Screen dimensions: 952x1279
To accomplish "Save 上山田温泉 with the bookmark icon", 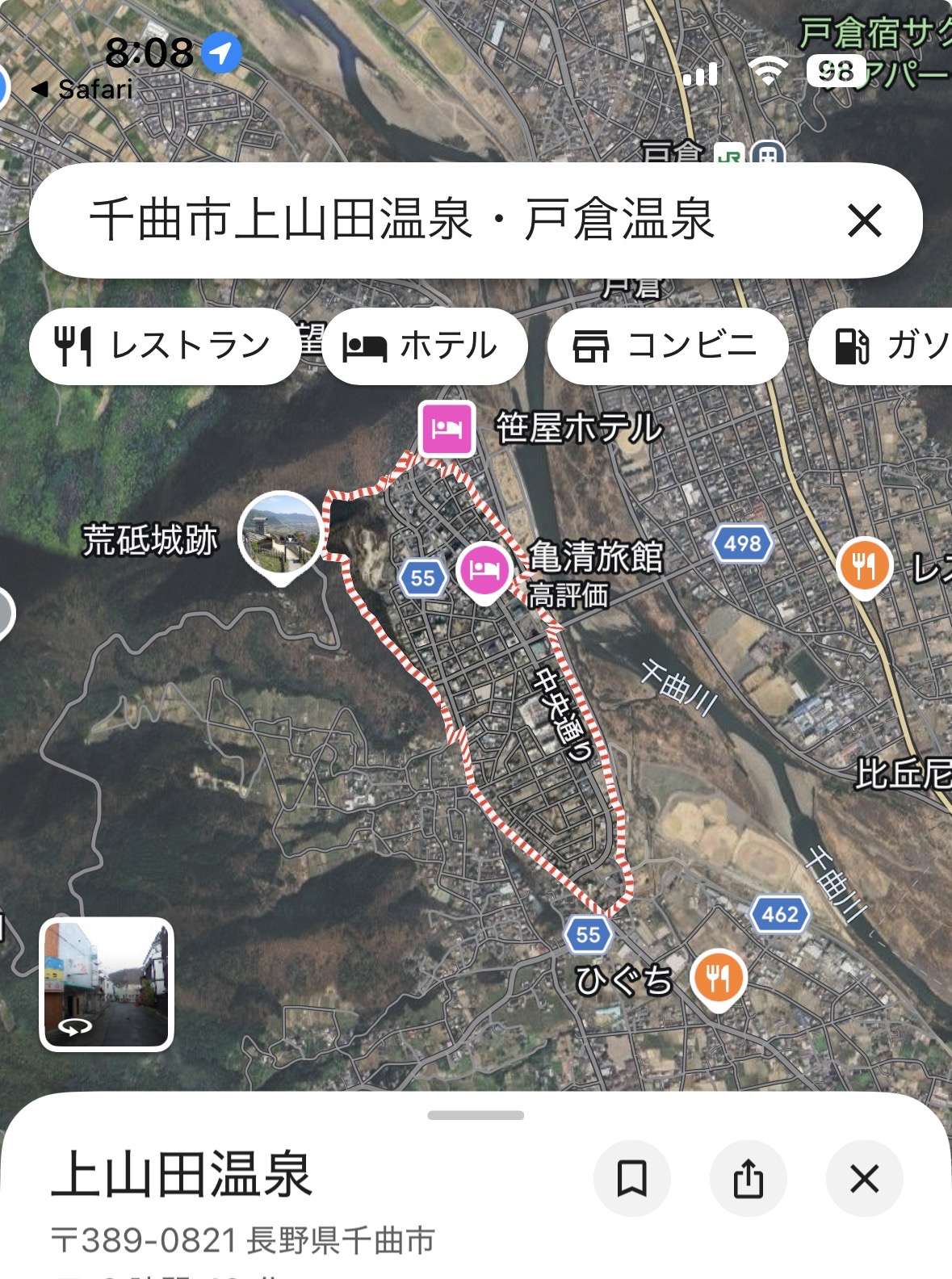I will coord(631,1179).
